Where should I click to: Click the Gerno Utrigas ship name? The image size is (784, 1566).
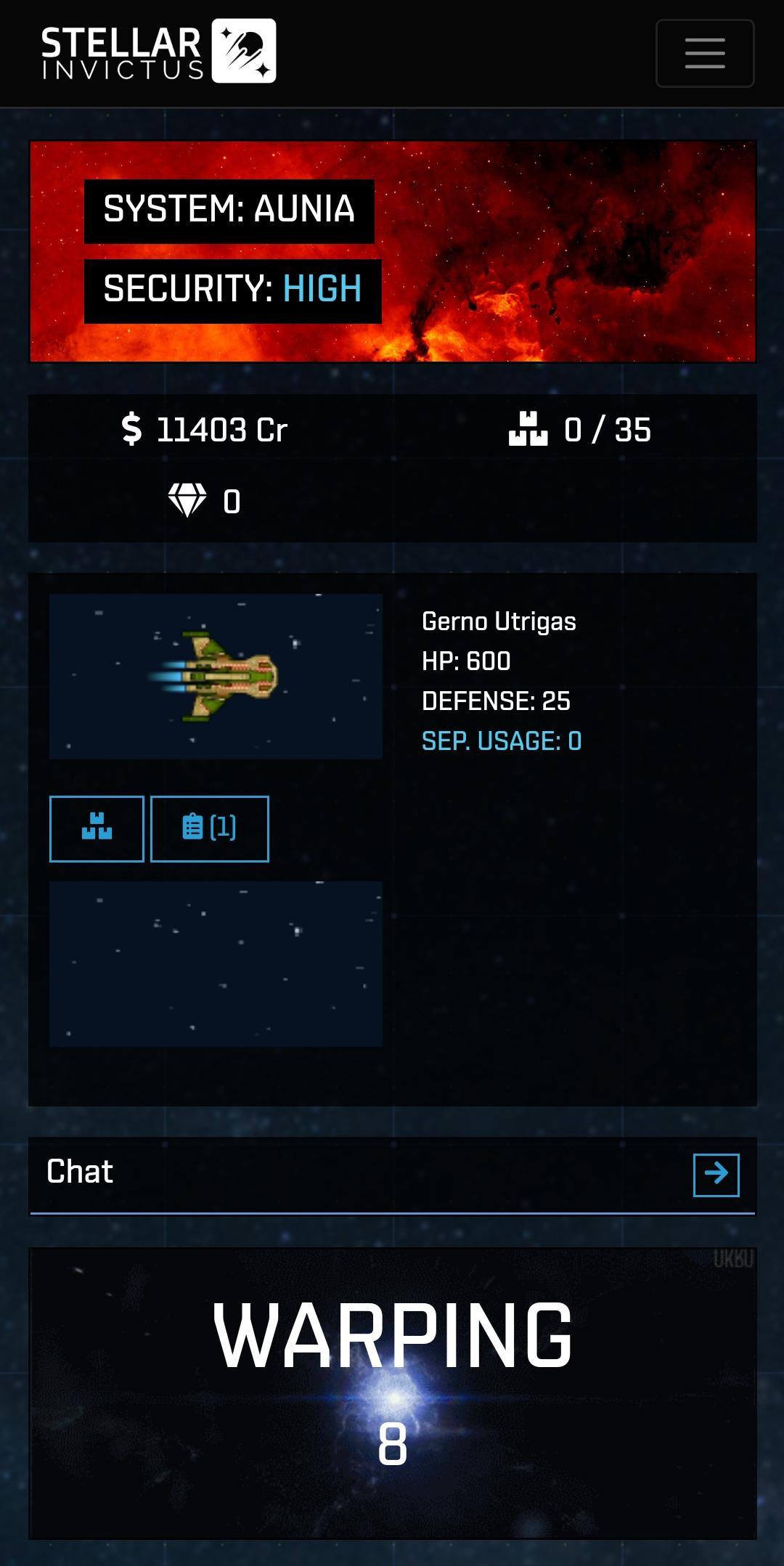pyautogui.click(x=499, y=621)
